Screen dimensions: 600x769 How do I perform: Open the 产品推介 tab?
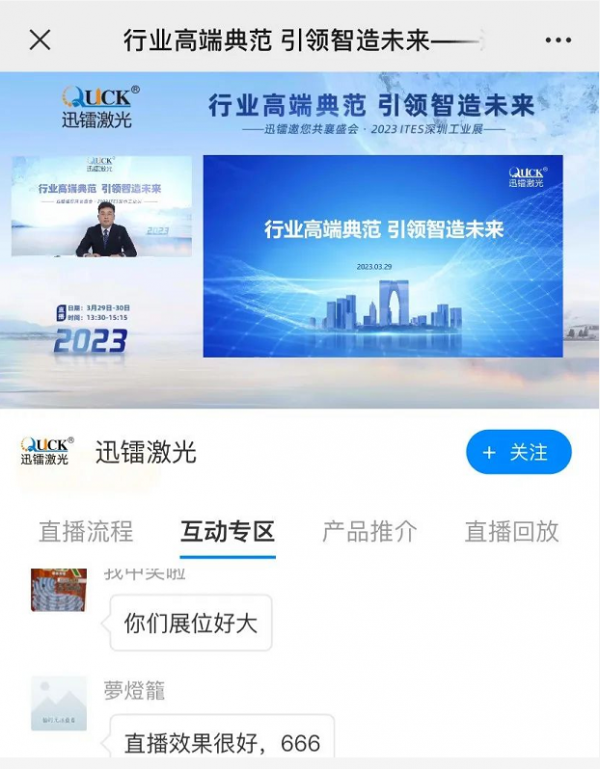(369, 531)
